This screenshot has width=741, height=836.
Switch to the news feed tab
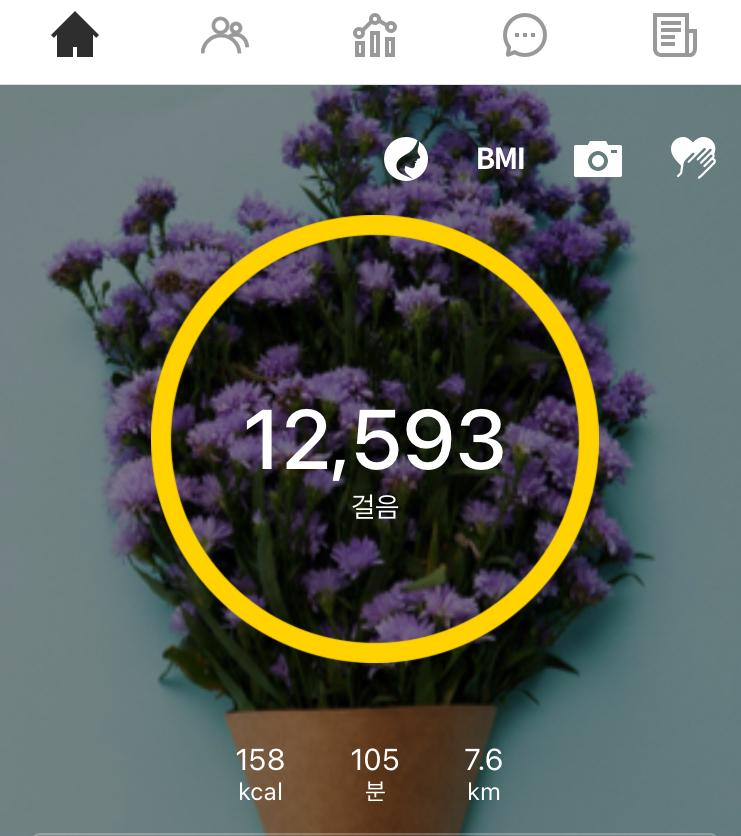point(675,36)
